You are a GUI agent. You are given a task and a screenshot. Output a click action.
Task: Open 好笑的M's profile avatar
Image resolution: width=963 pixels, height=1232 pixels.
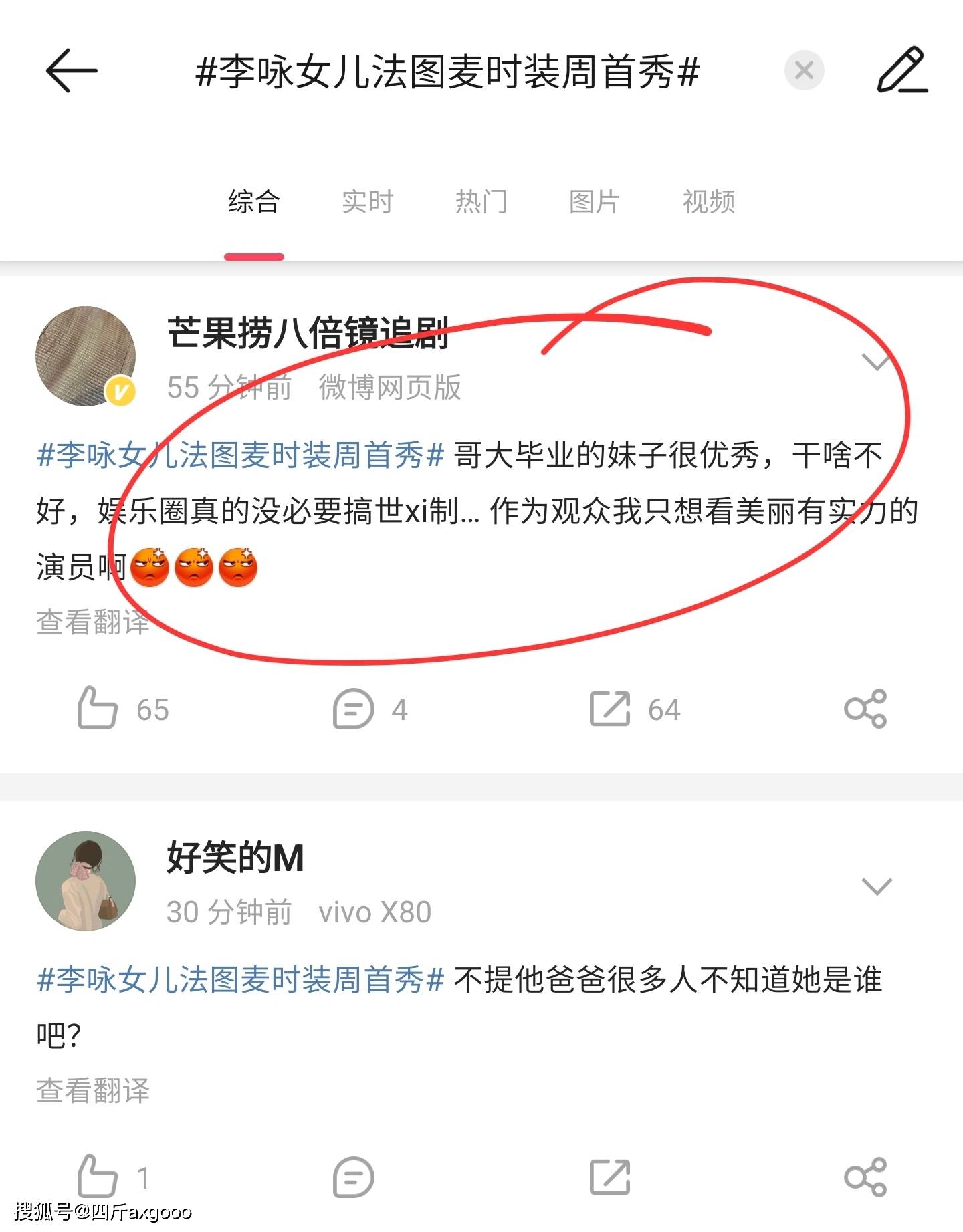(86, 880)
